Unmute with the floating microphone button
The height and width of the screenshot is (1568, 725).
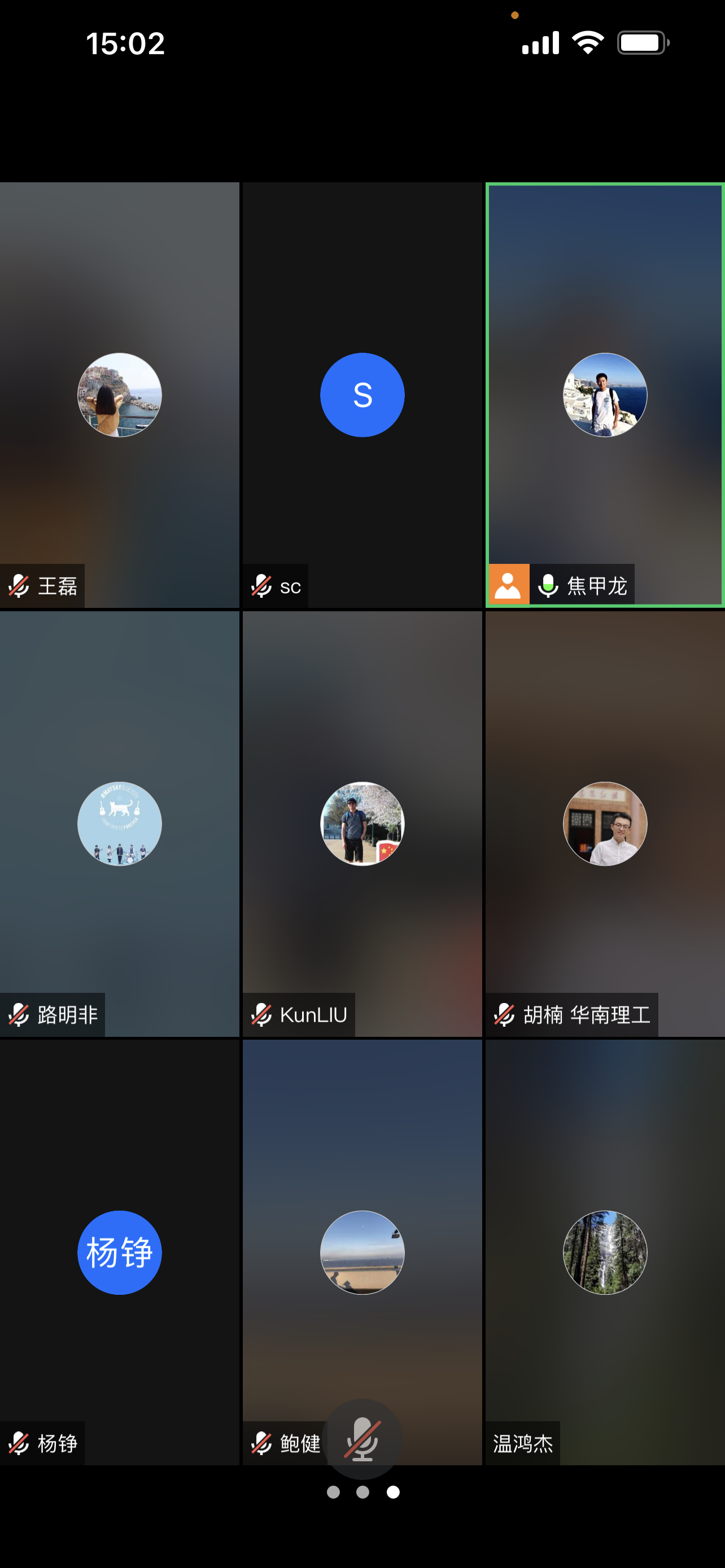click(x=363, y=1439)
